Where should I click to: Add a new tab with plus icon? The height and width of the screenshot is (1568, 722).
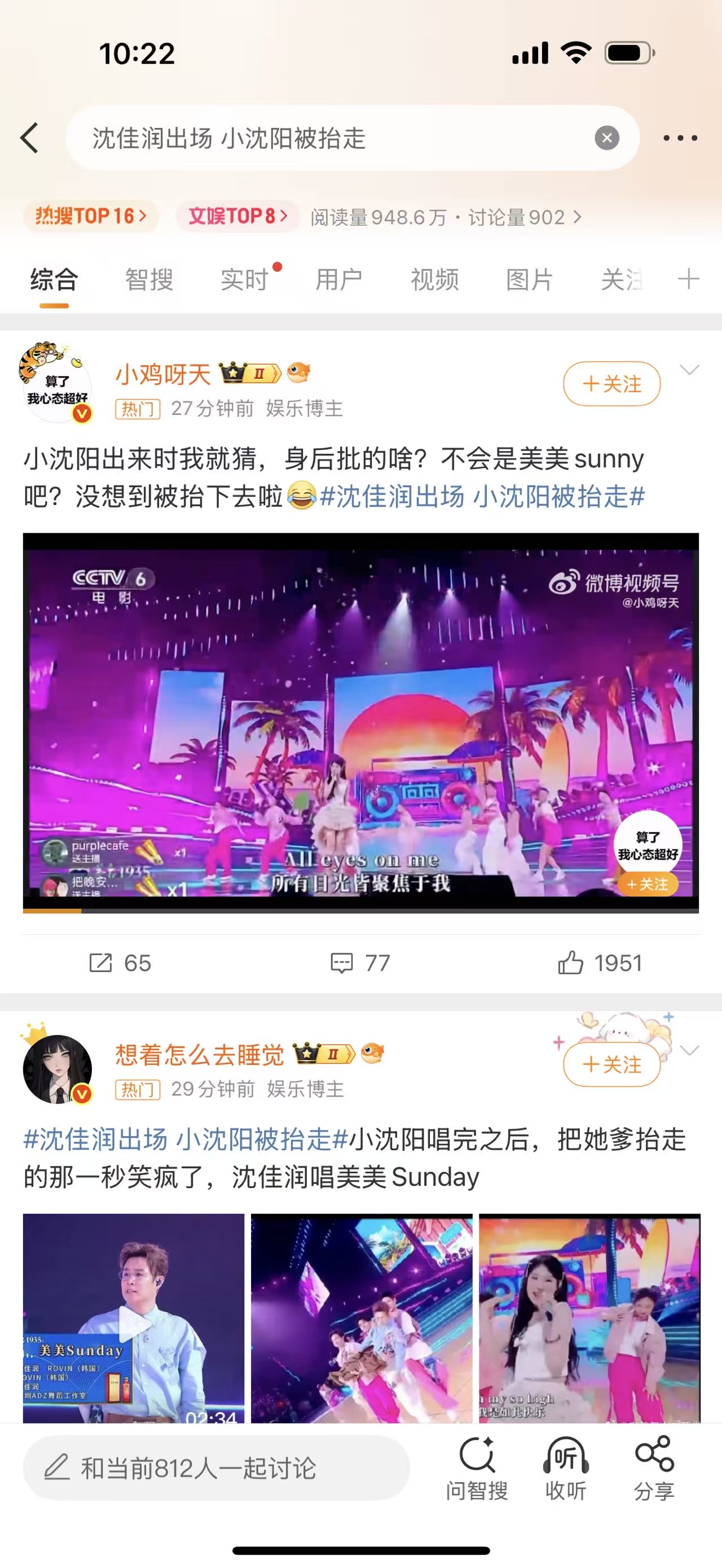[x=689, y=280]
